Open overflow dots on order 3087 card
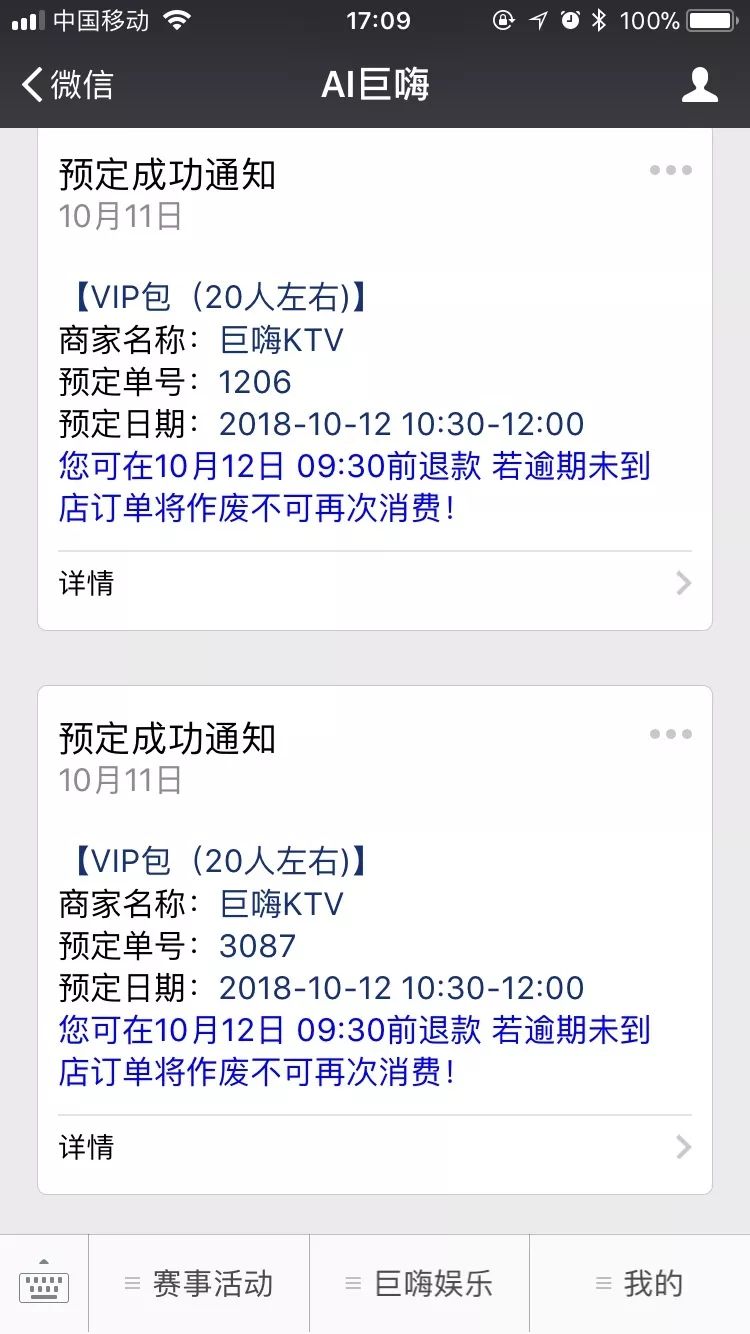Viewport: 750px width, 1334px height. pos(670,734)
